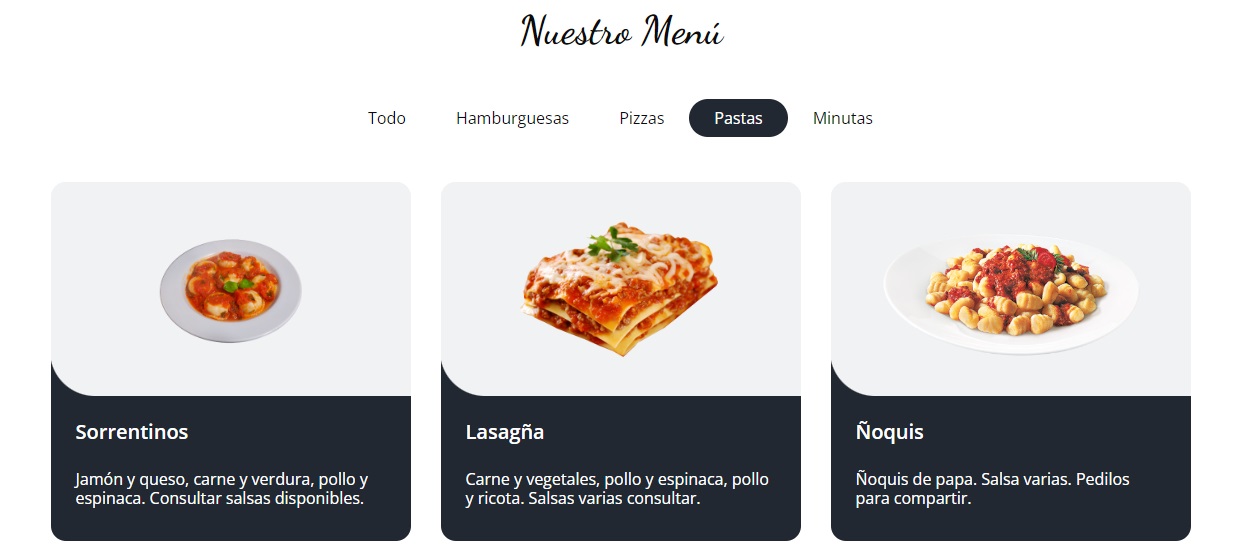Open the Lasagña dish card
The height and width of the screenshot is (559, 1255).
coord(620,360)
